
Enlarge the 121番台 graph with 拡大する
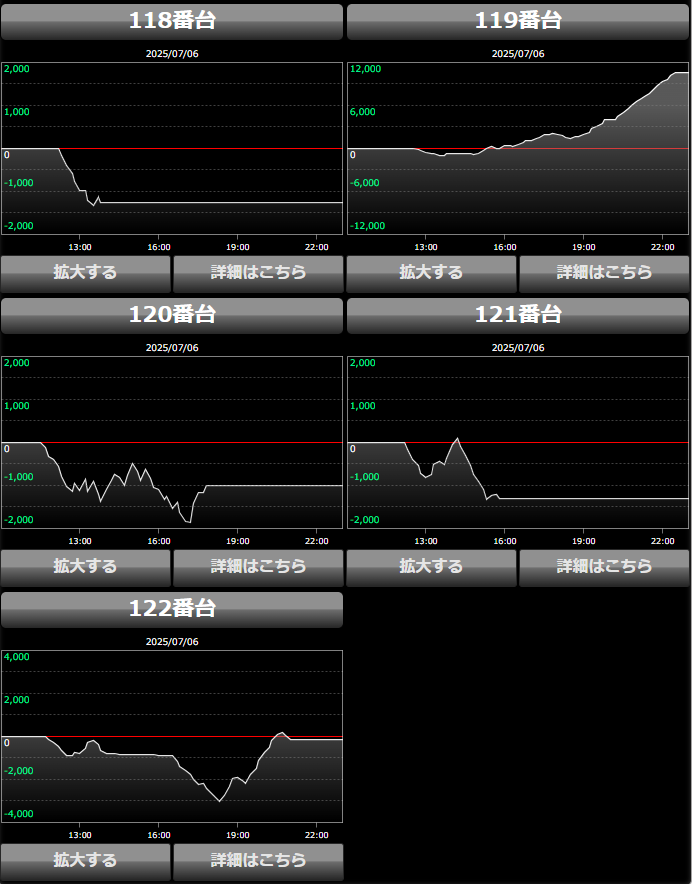(432, 566)
